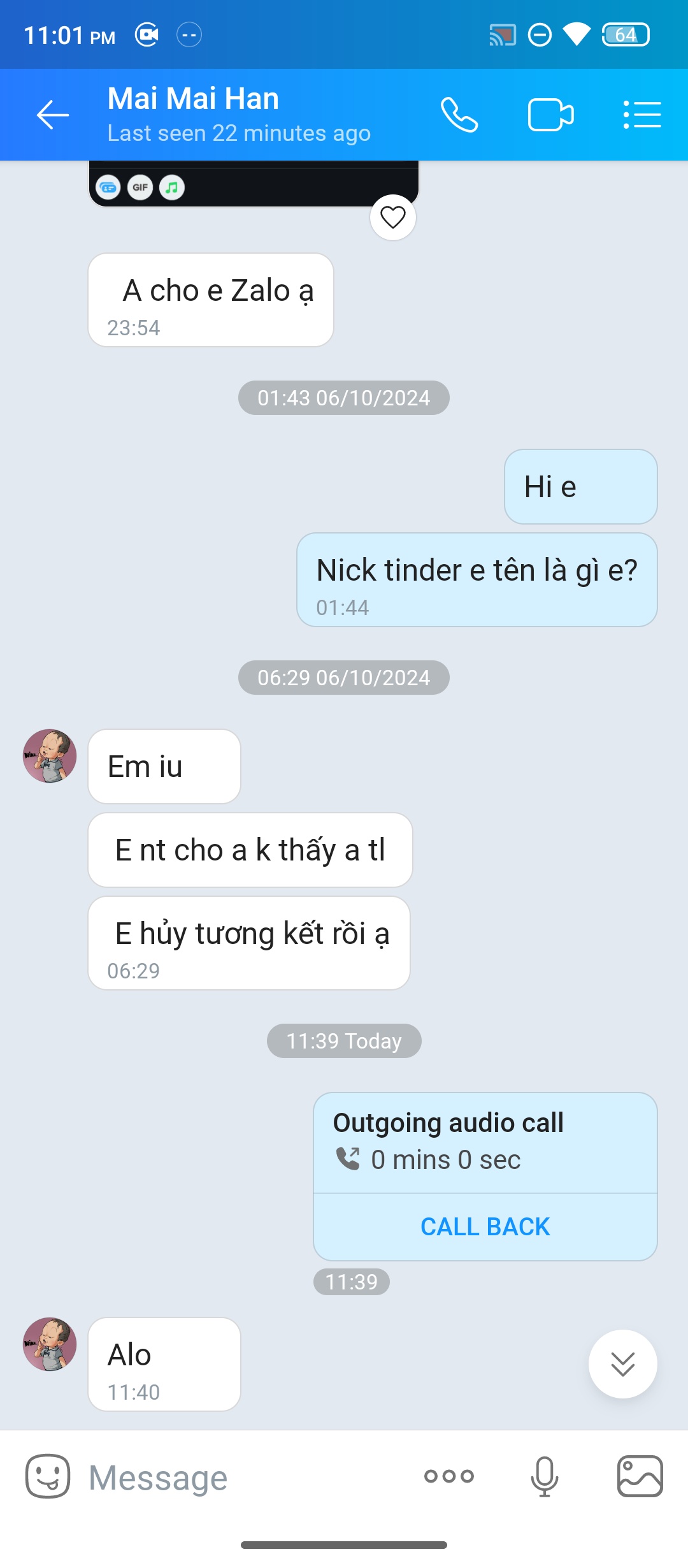The height and width of the screenshot is (1568, 688).
Task: Open the photo gallery picker
Action: pyautogui.click(x=640, y=1476)
